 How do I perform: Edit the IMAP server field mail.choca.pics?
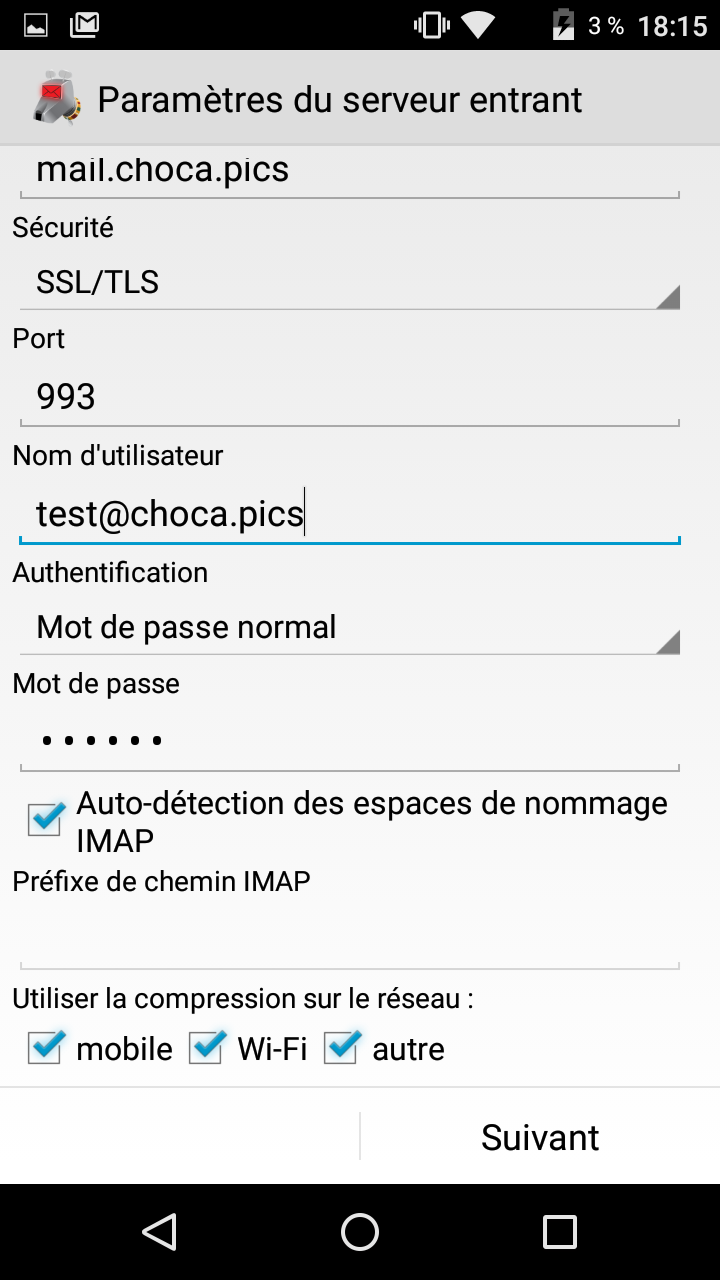point(349,172)
